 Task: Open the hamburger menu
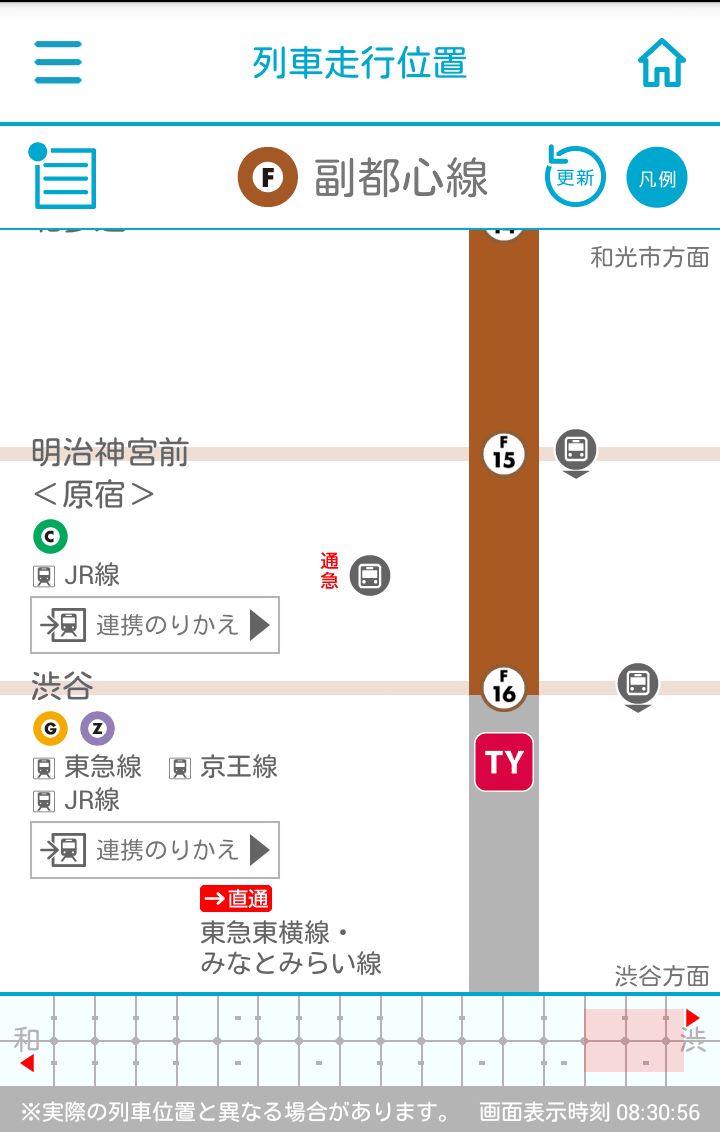point(57,62)
